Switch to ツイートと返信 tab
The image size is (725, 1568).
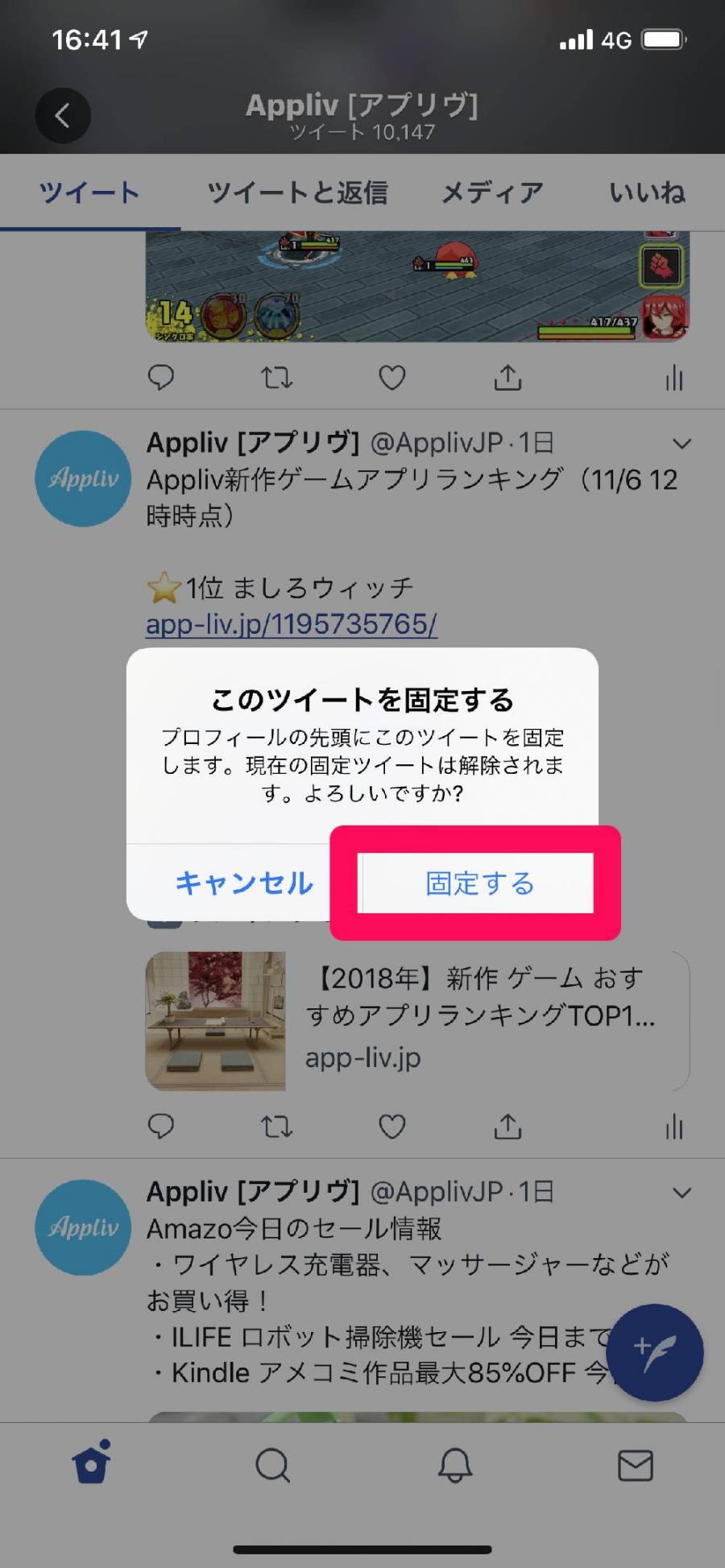[297, 192]
